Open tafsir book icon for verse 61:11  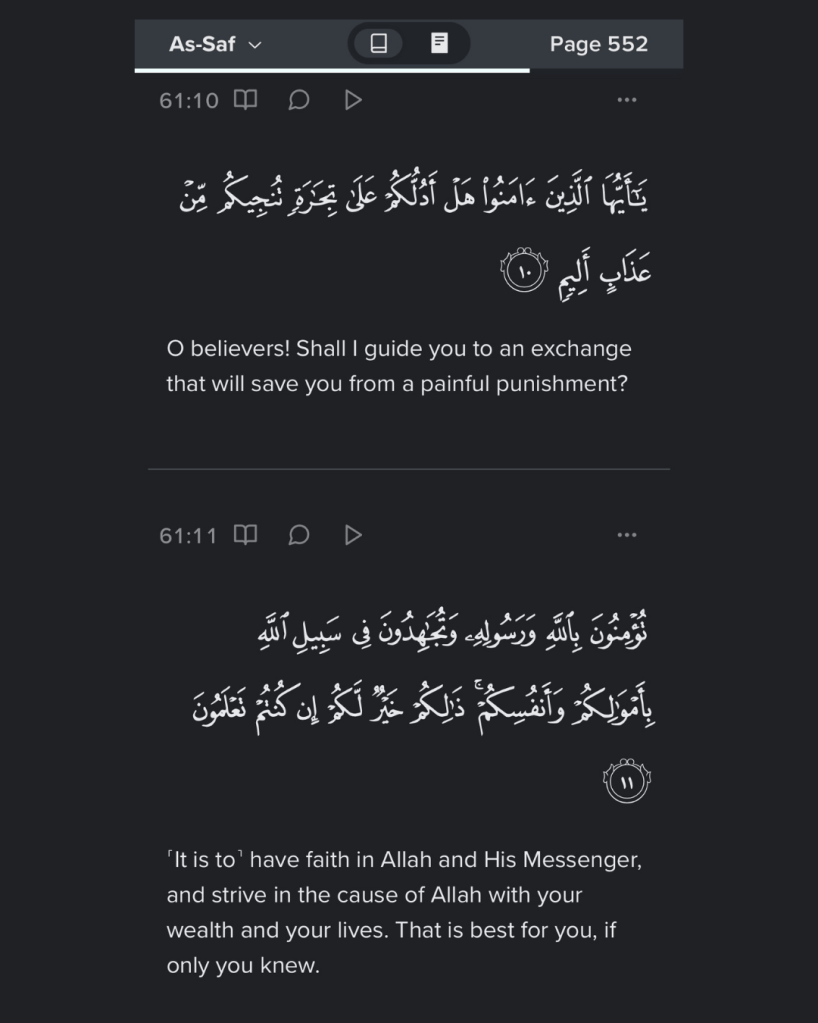point(245,535)
